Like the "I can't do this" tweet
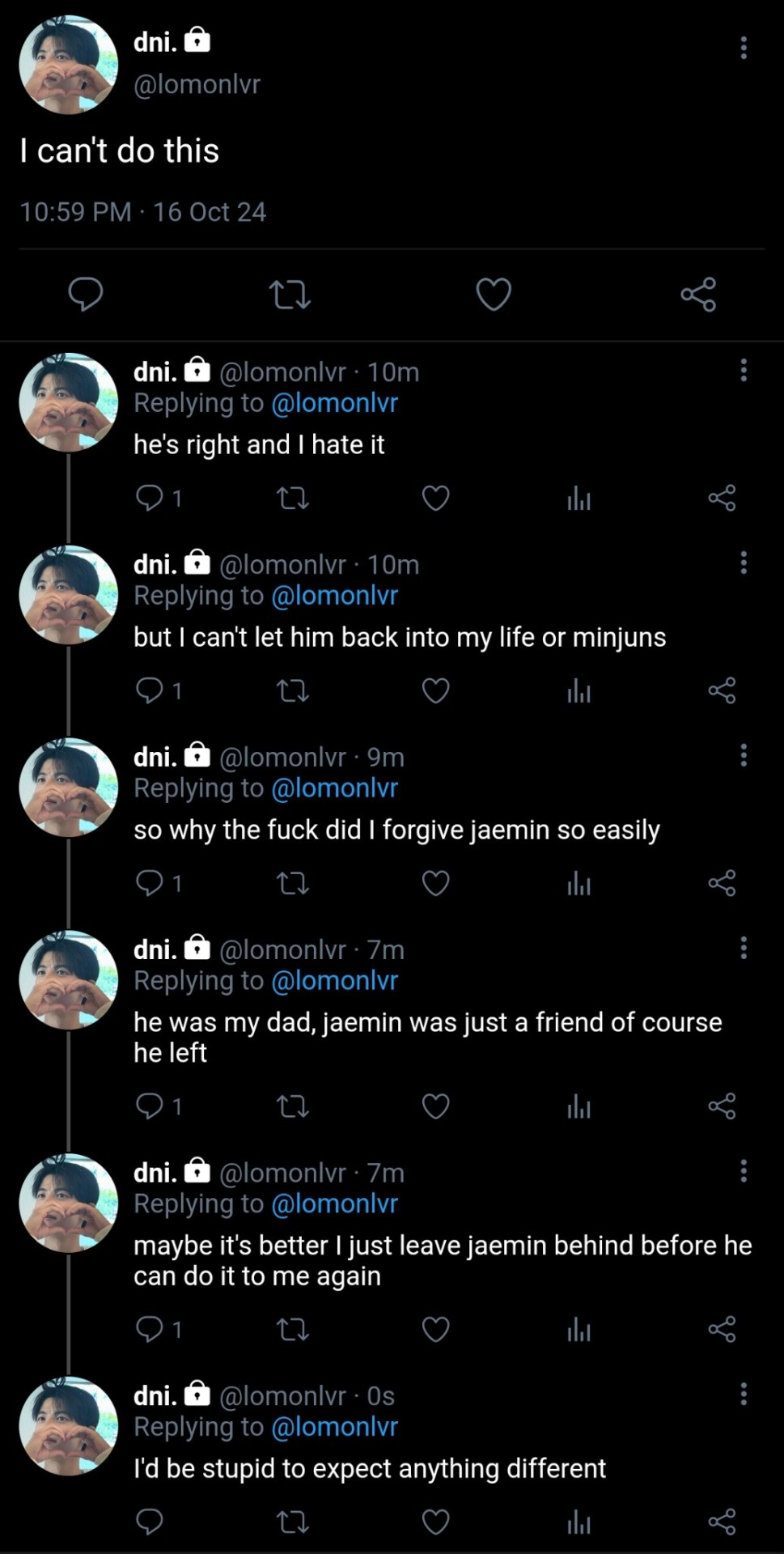The image size is (784, 1554). pos(494,294)
